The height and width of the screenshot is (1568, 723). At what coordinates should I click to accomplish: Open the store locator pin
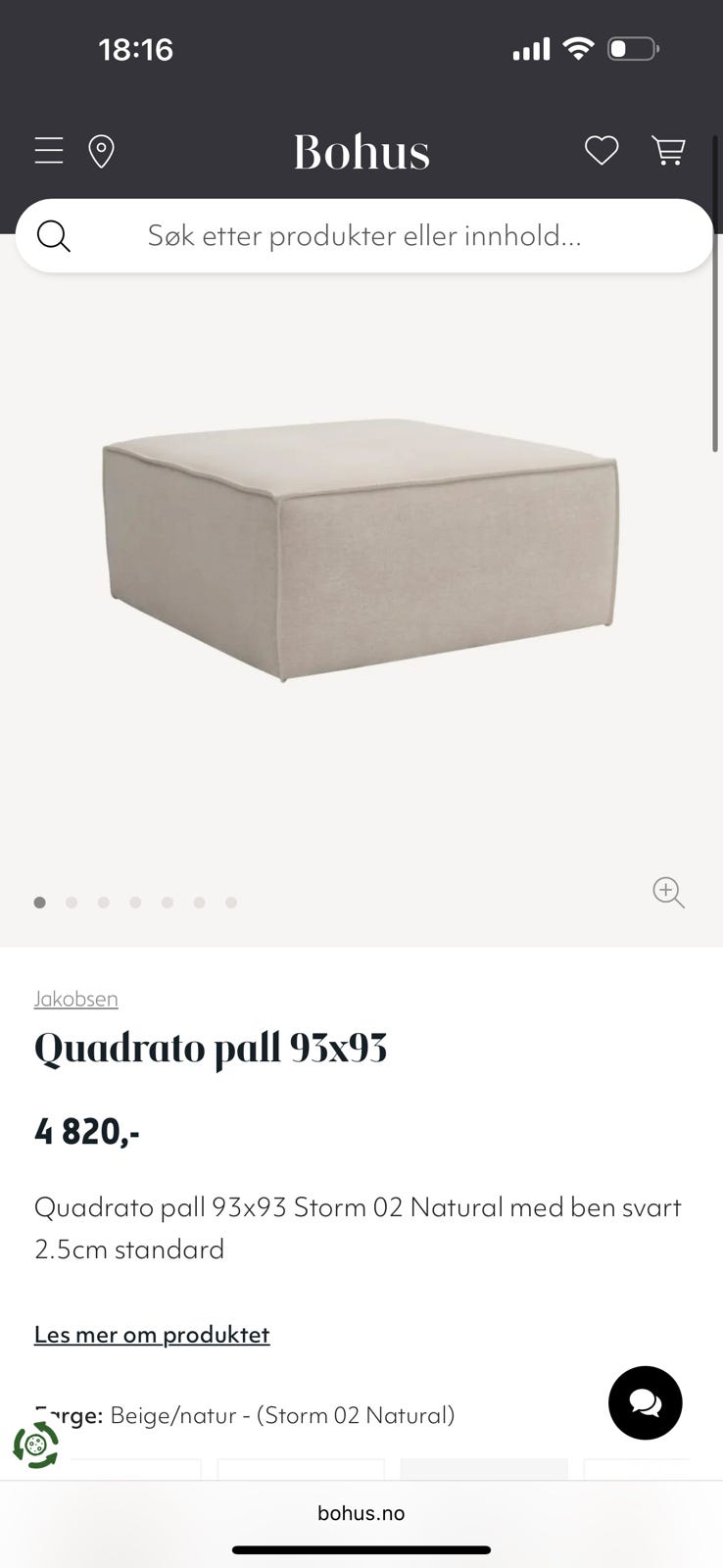click(x=101, y=152)
